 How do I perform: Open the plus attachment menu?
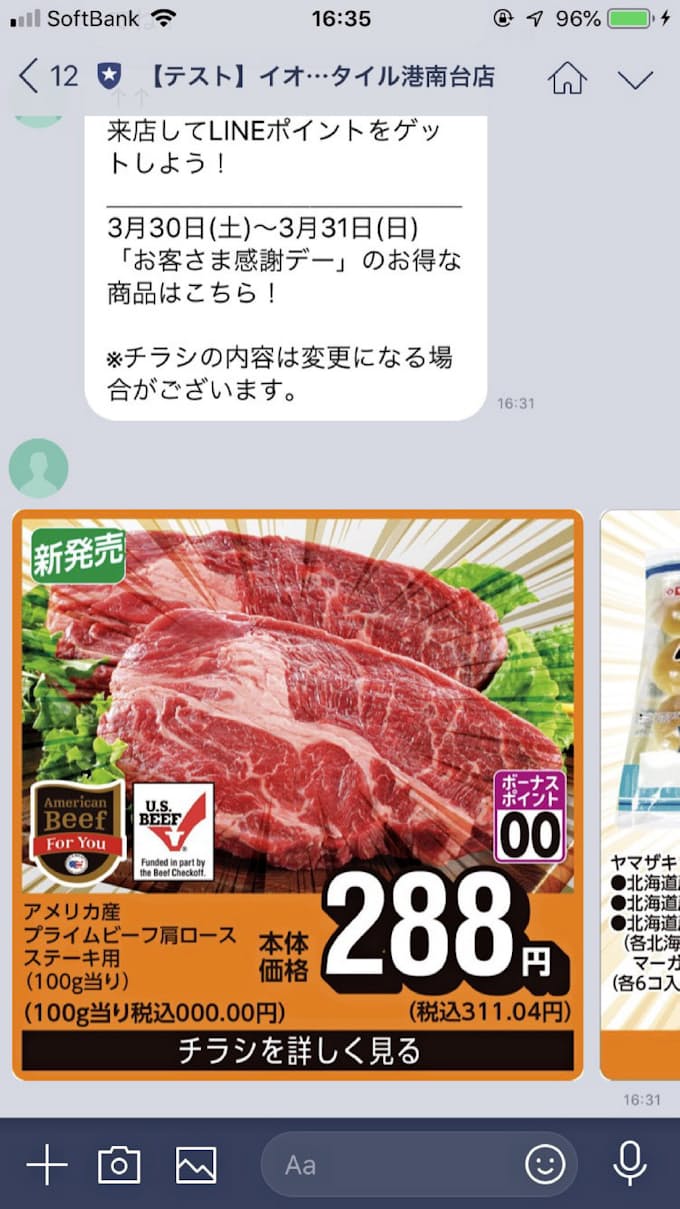click(46, 1164)
